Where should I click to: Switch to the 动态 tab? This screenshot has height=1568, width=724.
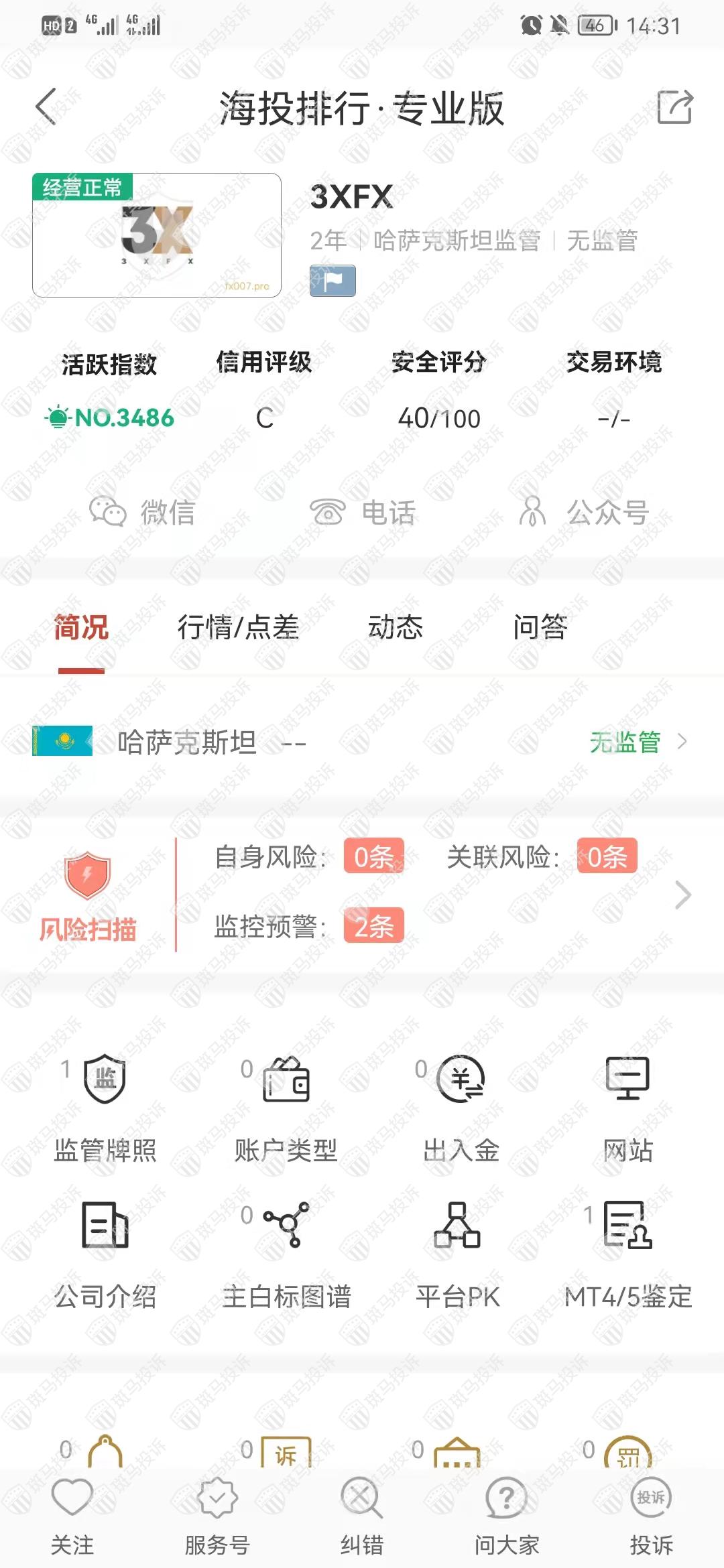pyautogui.click(x=396, y=628)
